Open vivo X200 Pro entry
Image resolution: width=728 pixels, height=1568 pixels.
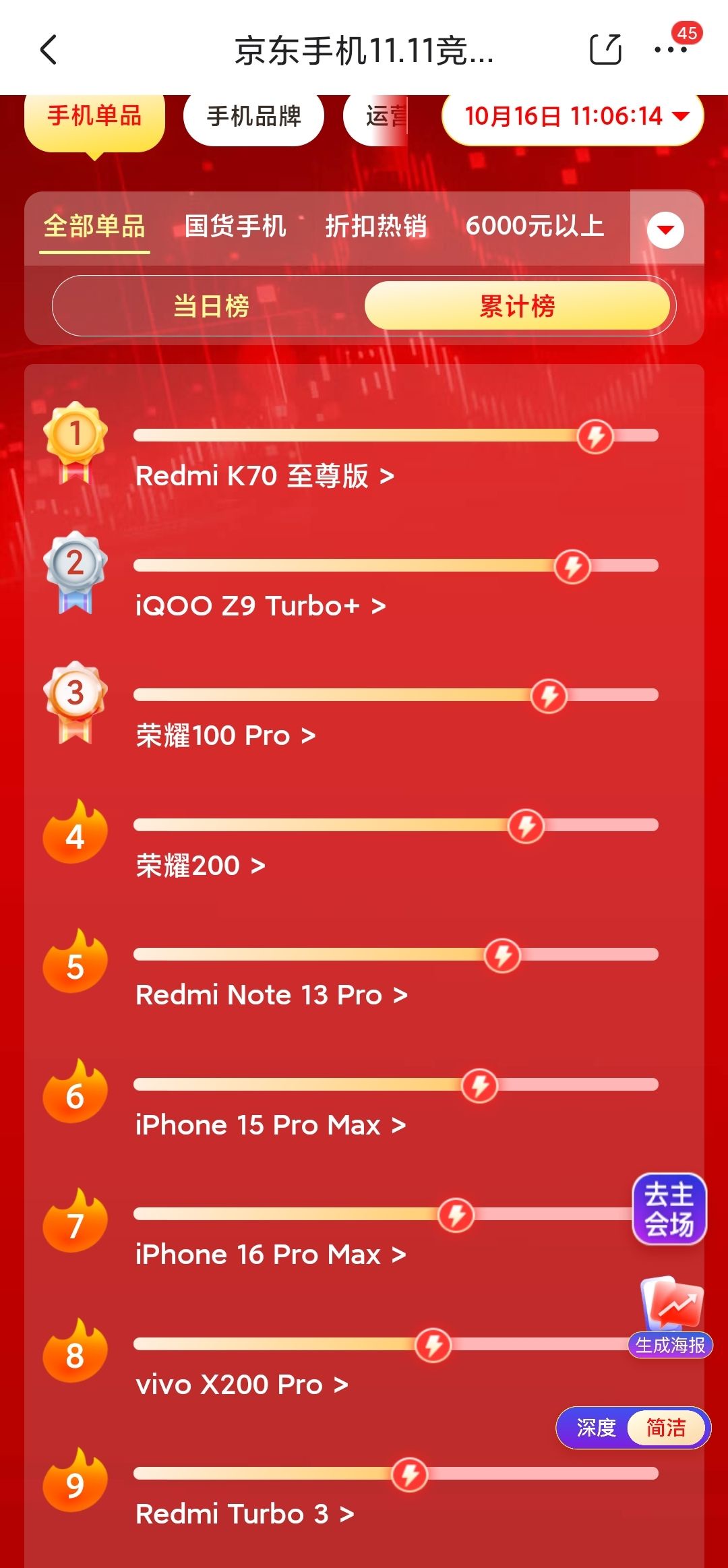point(241,1385)
